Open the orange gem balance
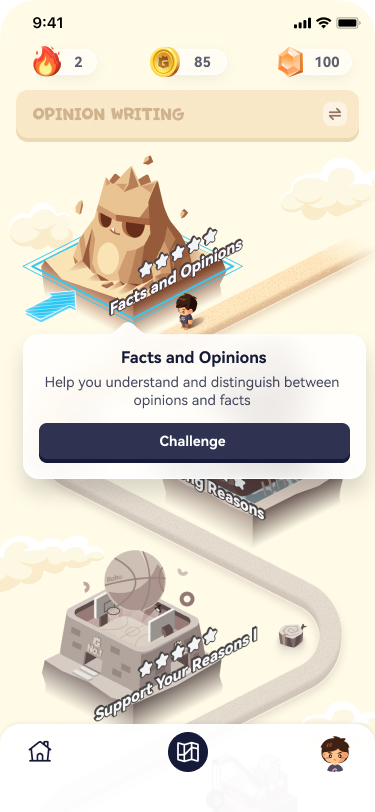This screenshot has width=375, height=812. point(314,62)
